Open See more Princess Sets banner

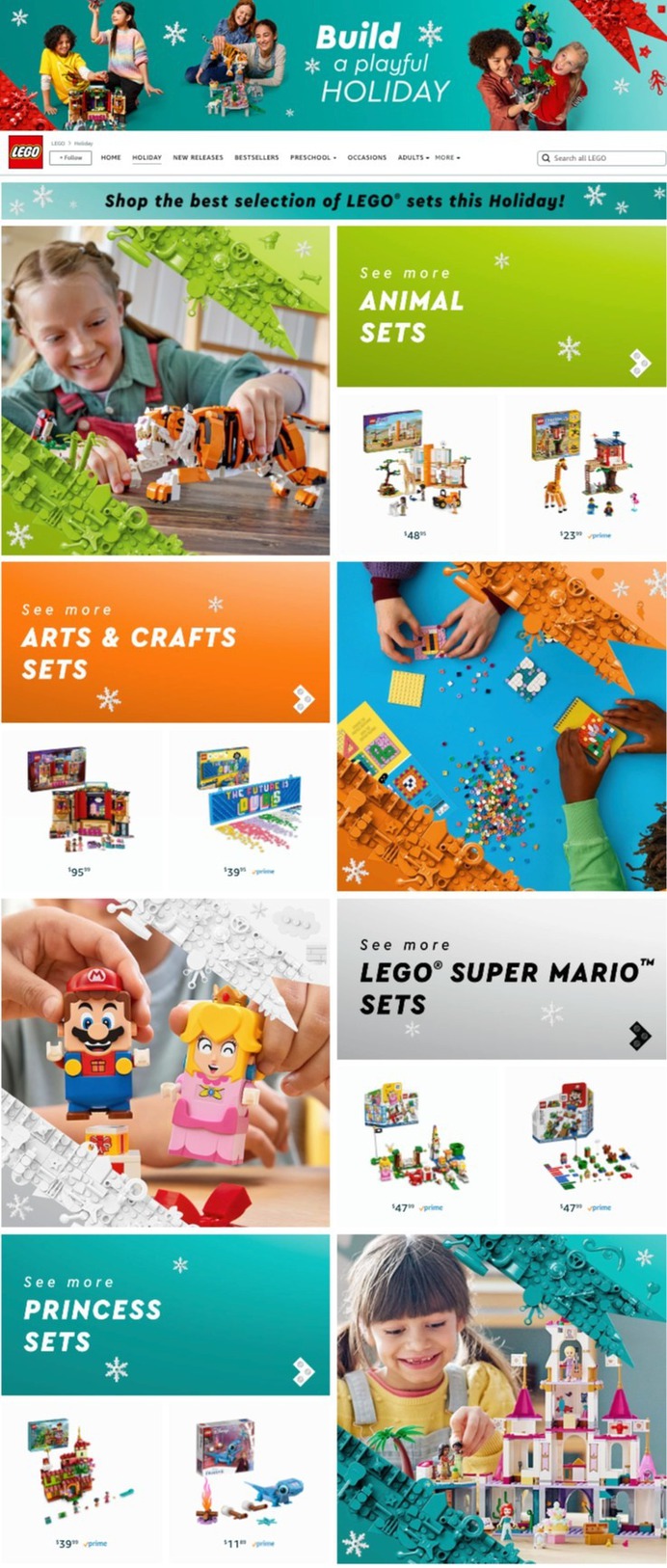pyautogui.click(x=165, y=1314)
